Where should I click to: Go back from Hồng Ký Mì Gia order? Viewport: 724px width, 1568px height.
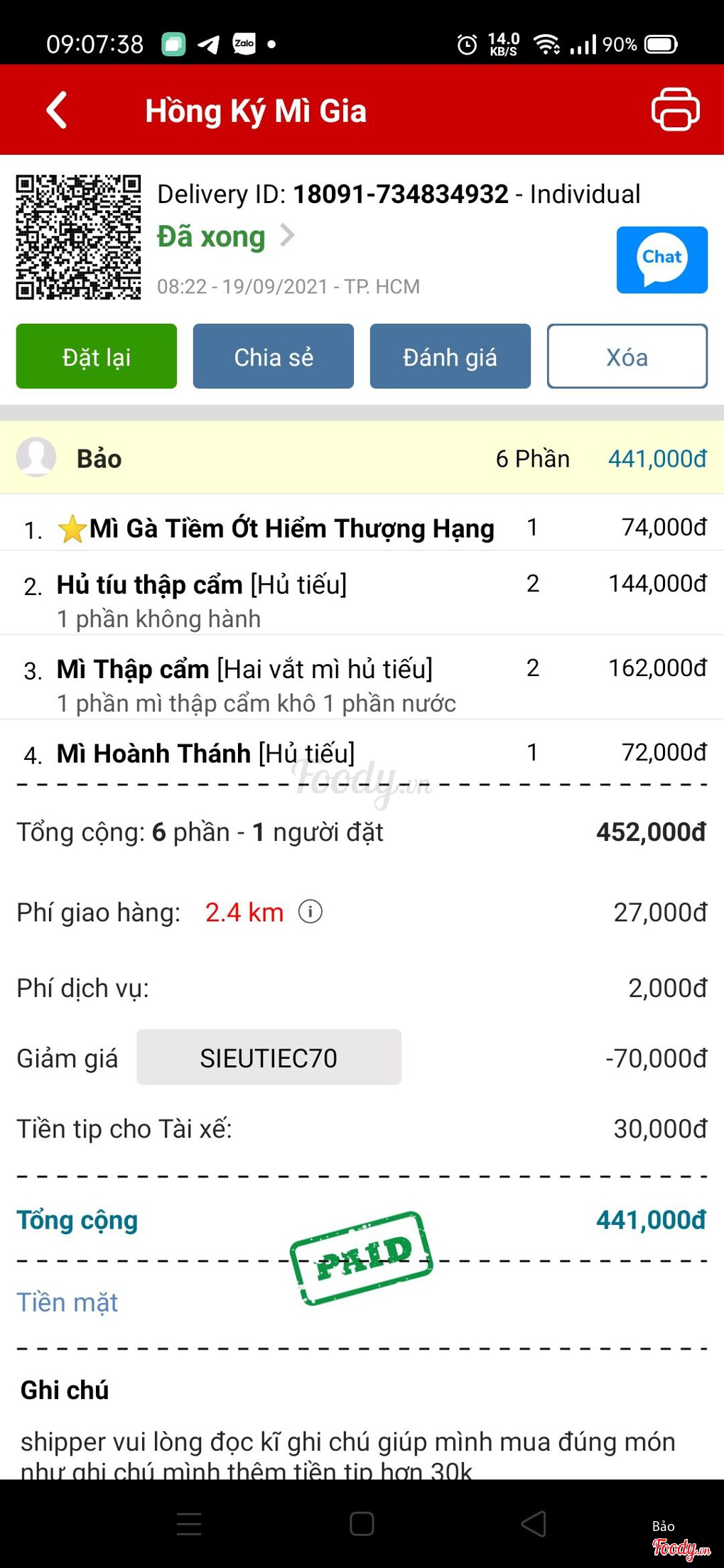coord(57,110)
